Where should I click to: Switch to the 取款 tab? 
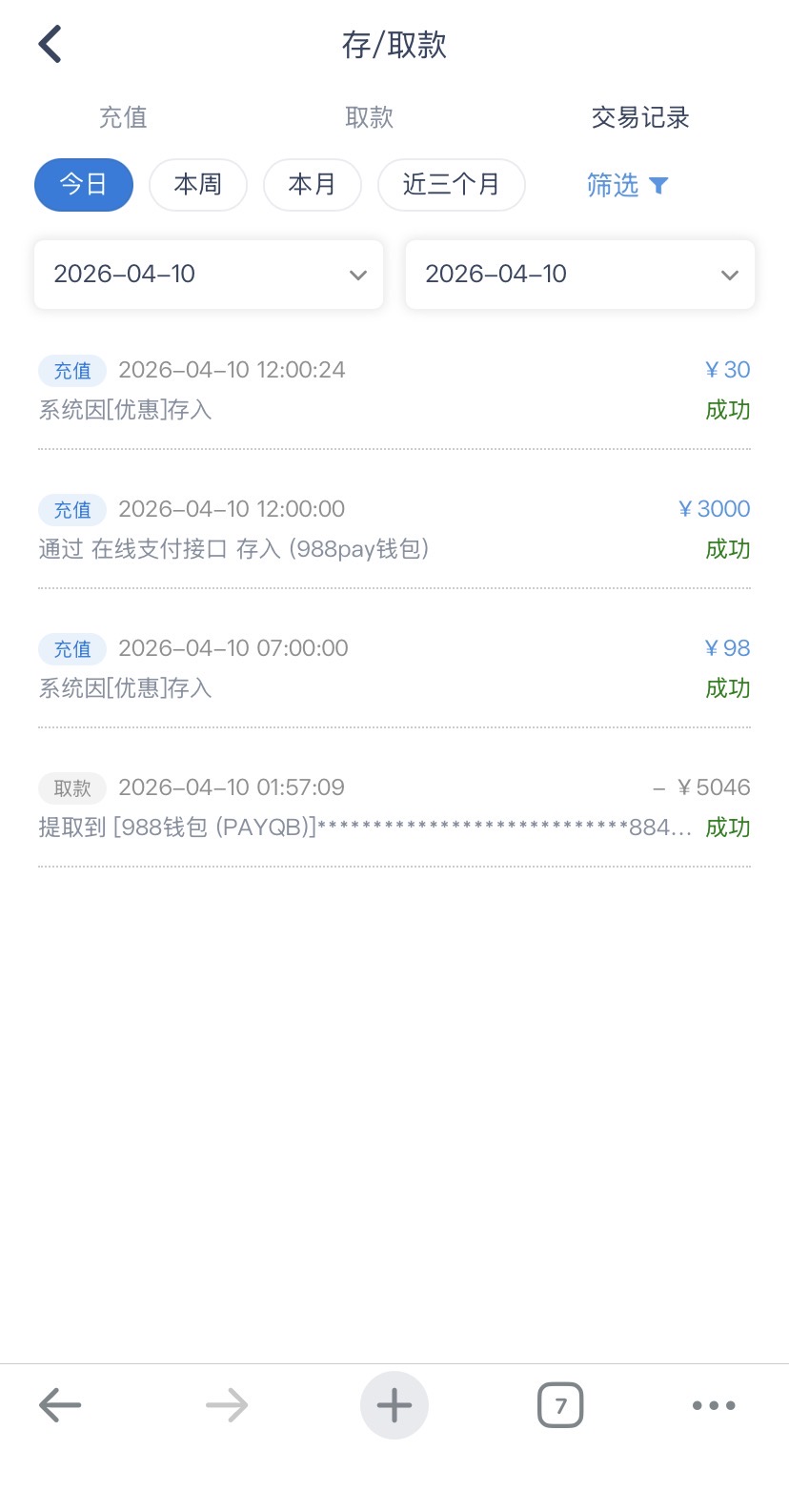pos(369,117)
